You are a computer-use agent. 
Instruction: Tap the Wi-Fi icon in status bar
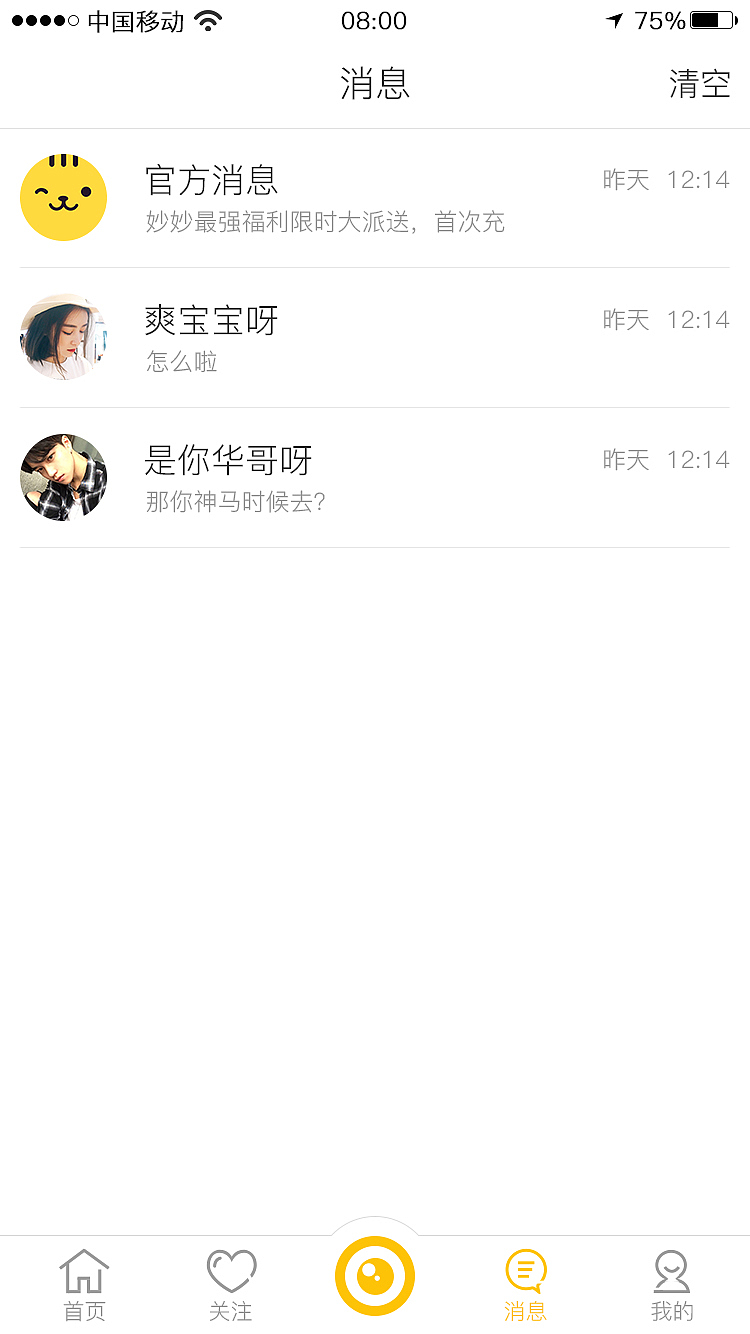209,19
